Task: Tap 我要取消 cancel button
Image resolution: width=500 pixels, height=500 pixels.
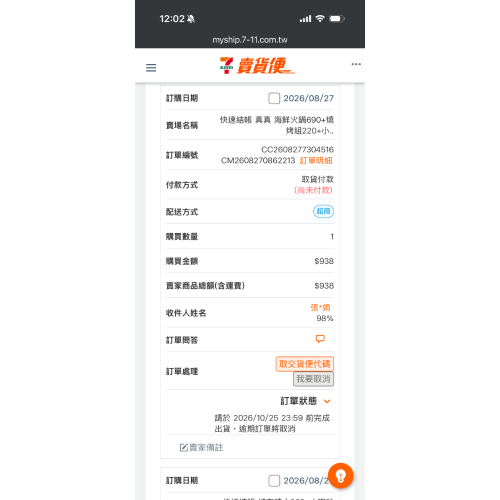Action: [x=313, y=379]
